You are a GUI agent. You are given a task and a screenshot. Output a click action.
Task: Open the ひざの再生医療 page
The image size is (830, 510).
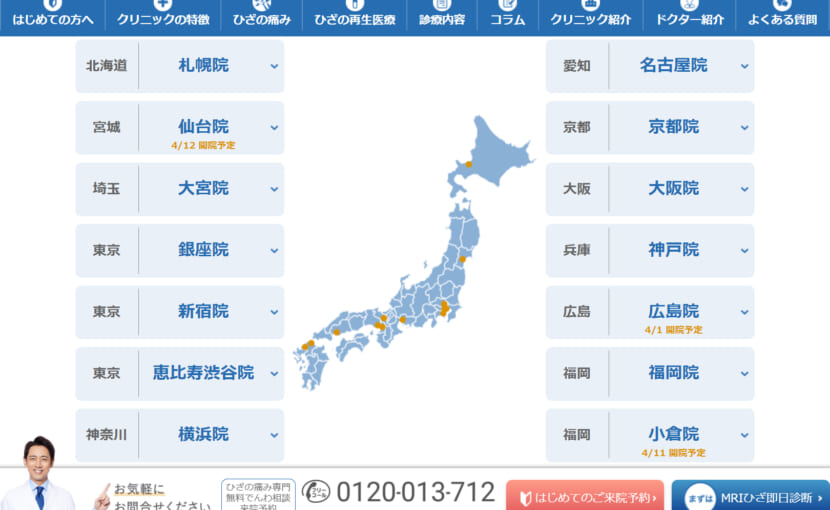[x=354, y=17]
